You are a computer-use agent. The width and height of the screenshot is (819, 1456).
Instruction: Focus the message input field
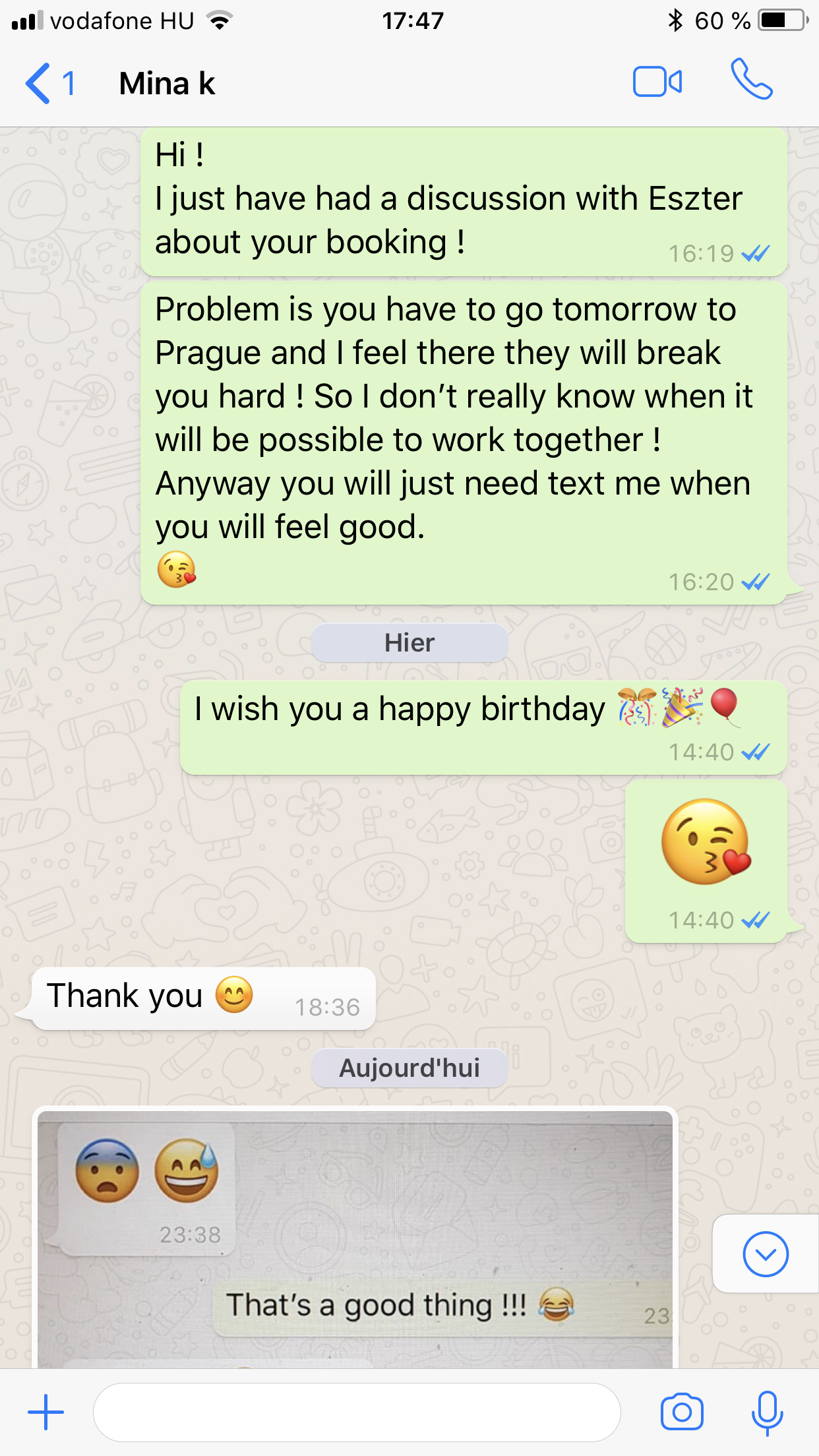point(356,1412)
